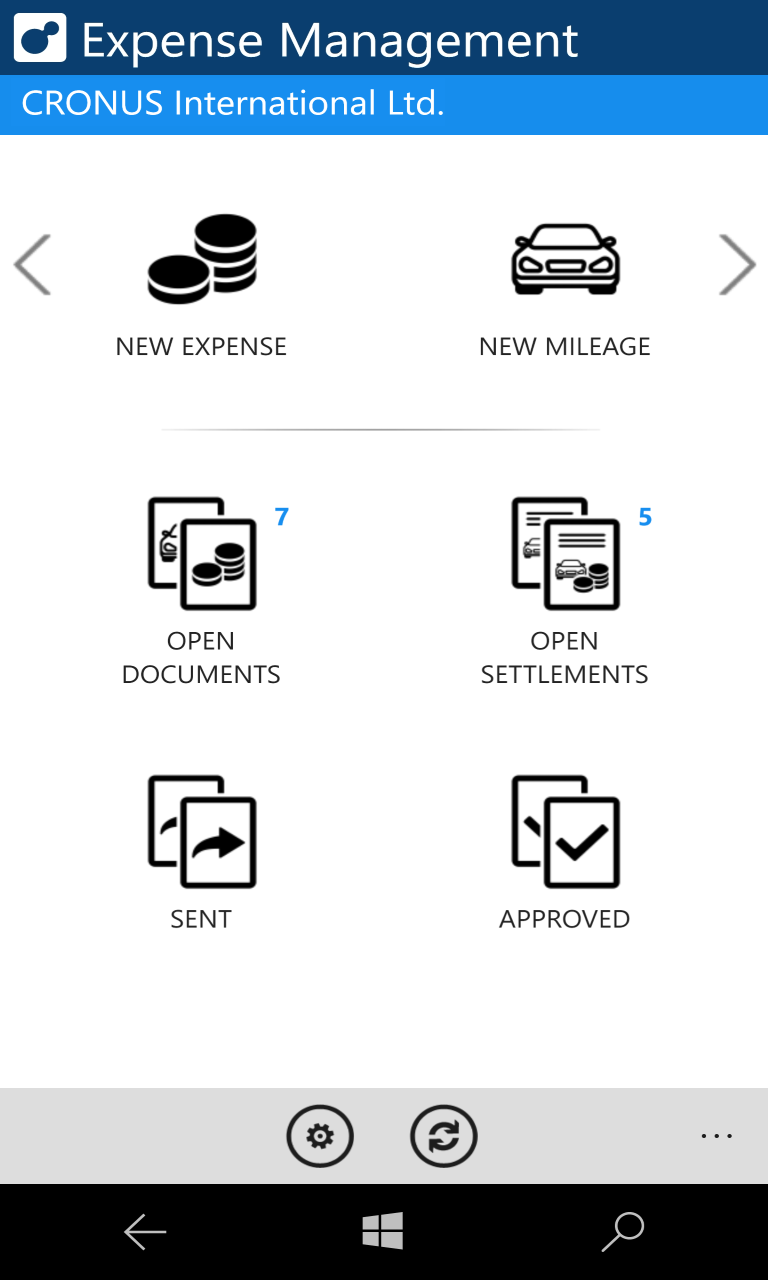Open system search magnifier
Viewport: 768px width, 1280px height.
pos(622,1232)
